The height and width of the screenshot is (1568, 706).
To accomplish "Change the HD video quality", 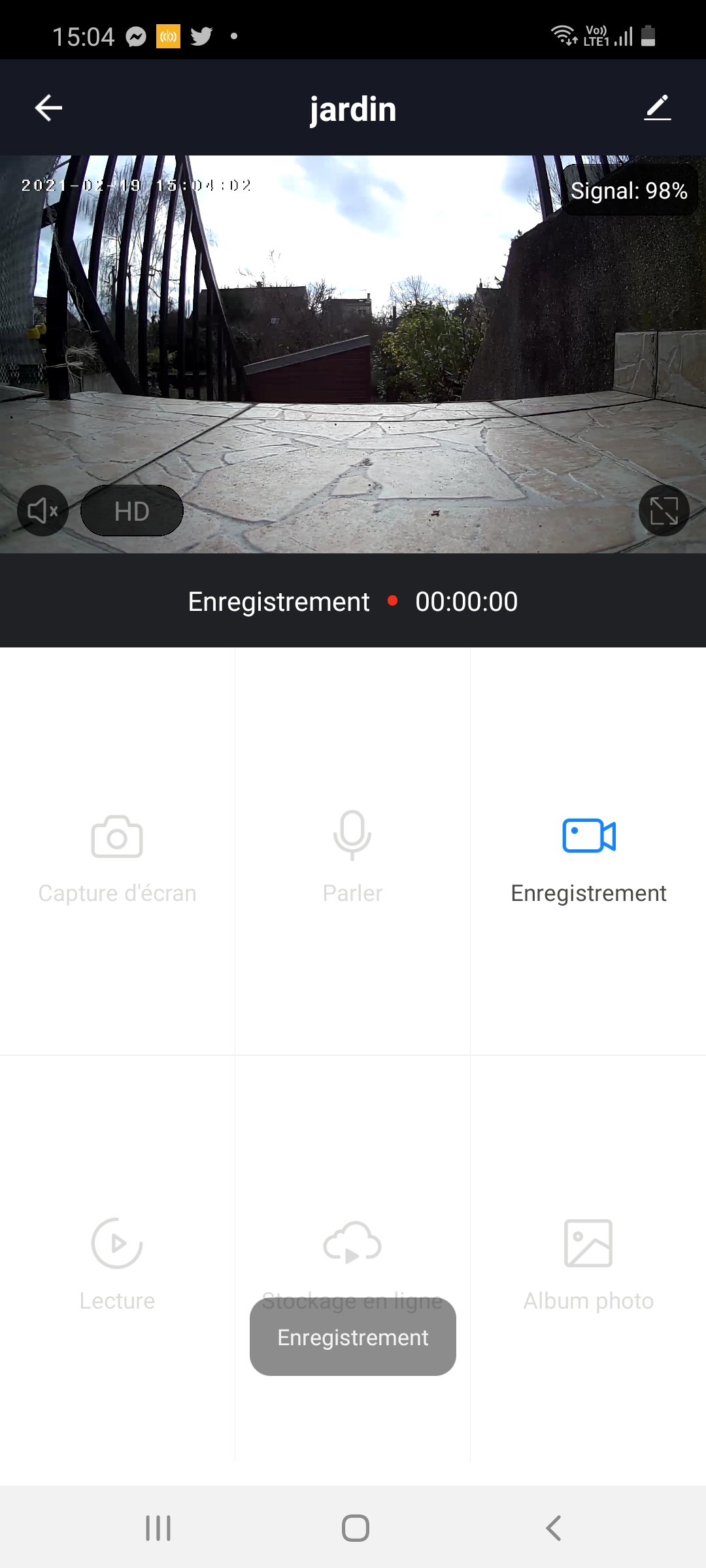I will point(132,511).
